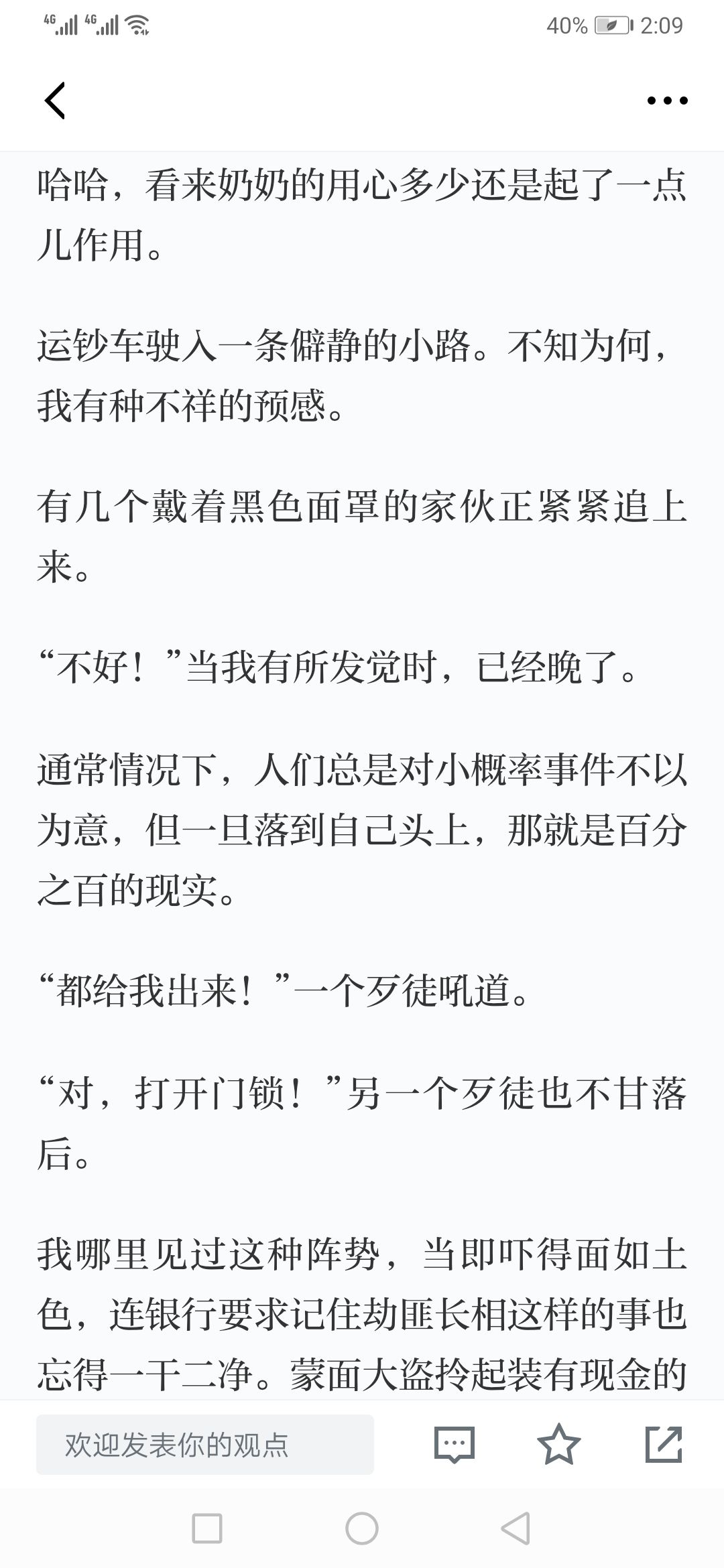Go back using the top-left arrow

coord(55,101)
